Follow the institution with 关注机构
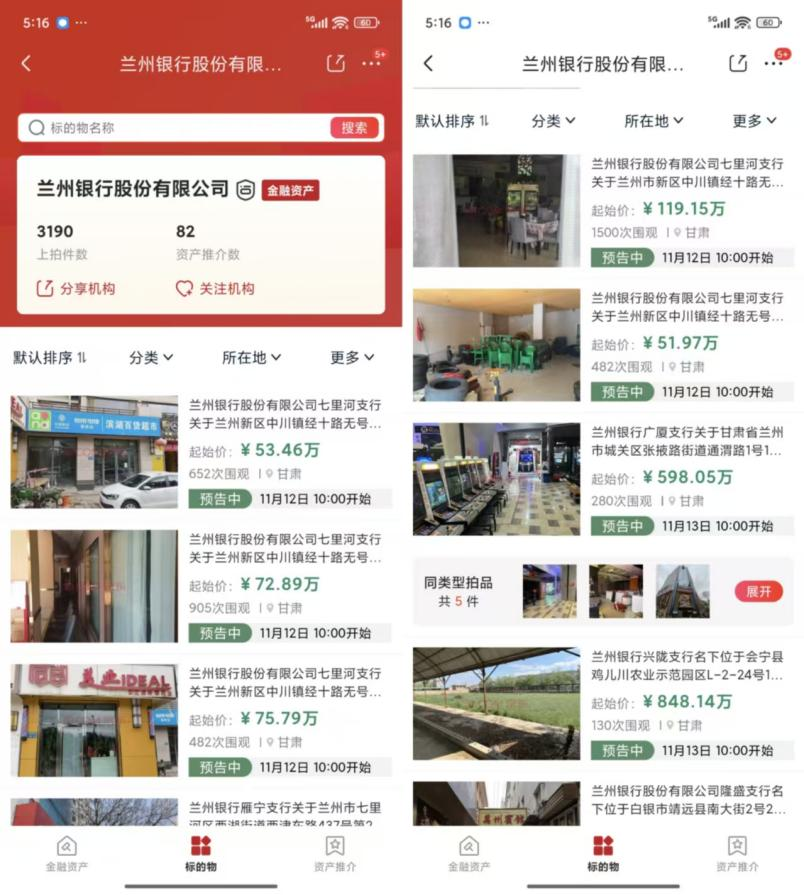 pos(215,288)
